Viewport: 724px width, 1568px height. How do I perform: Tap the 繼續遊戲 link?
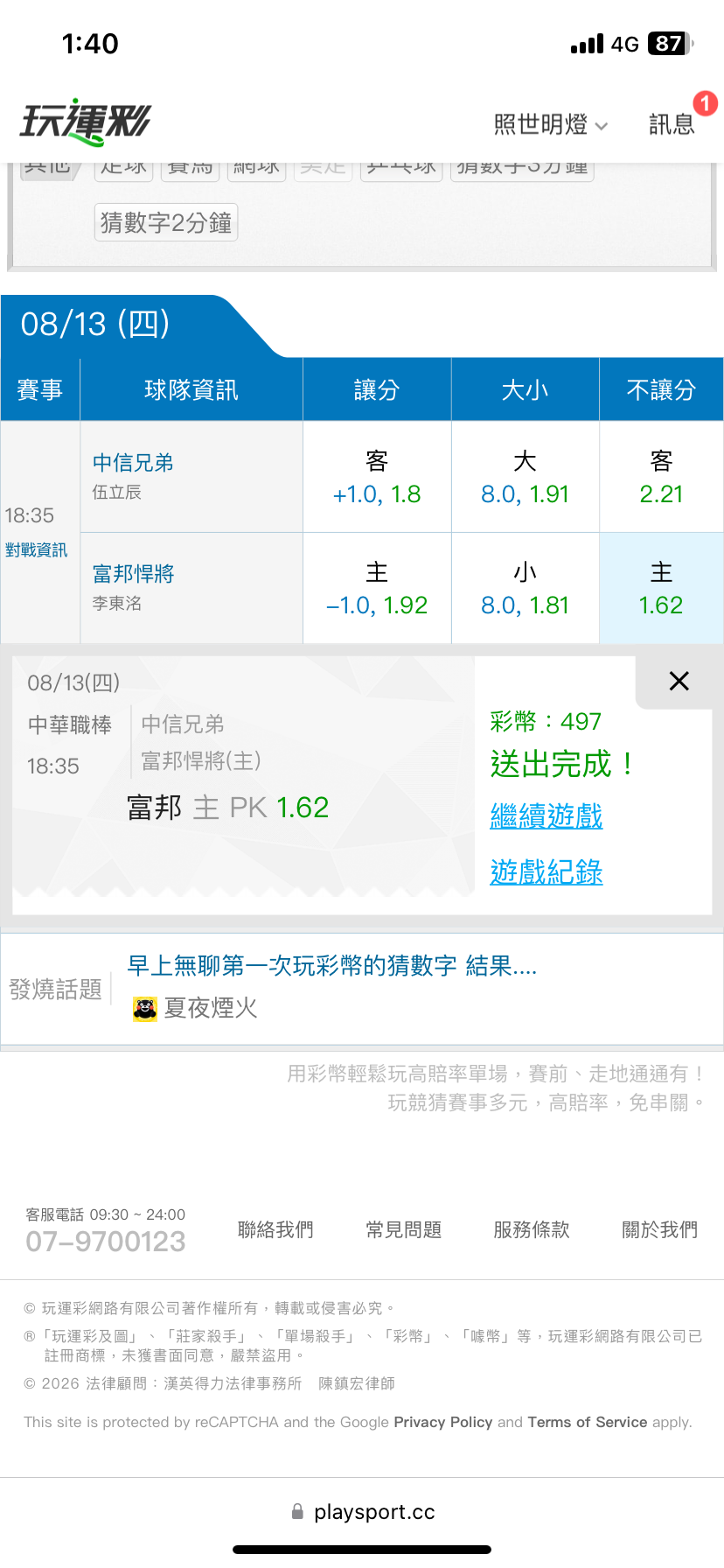click(546, 815)
